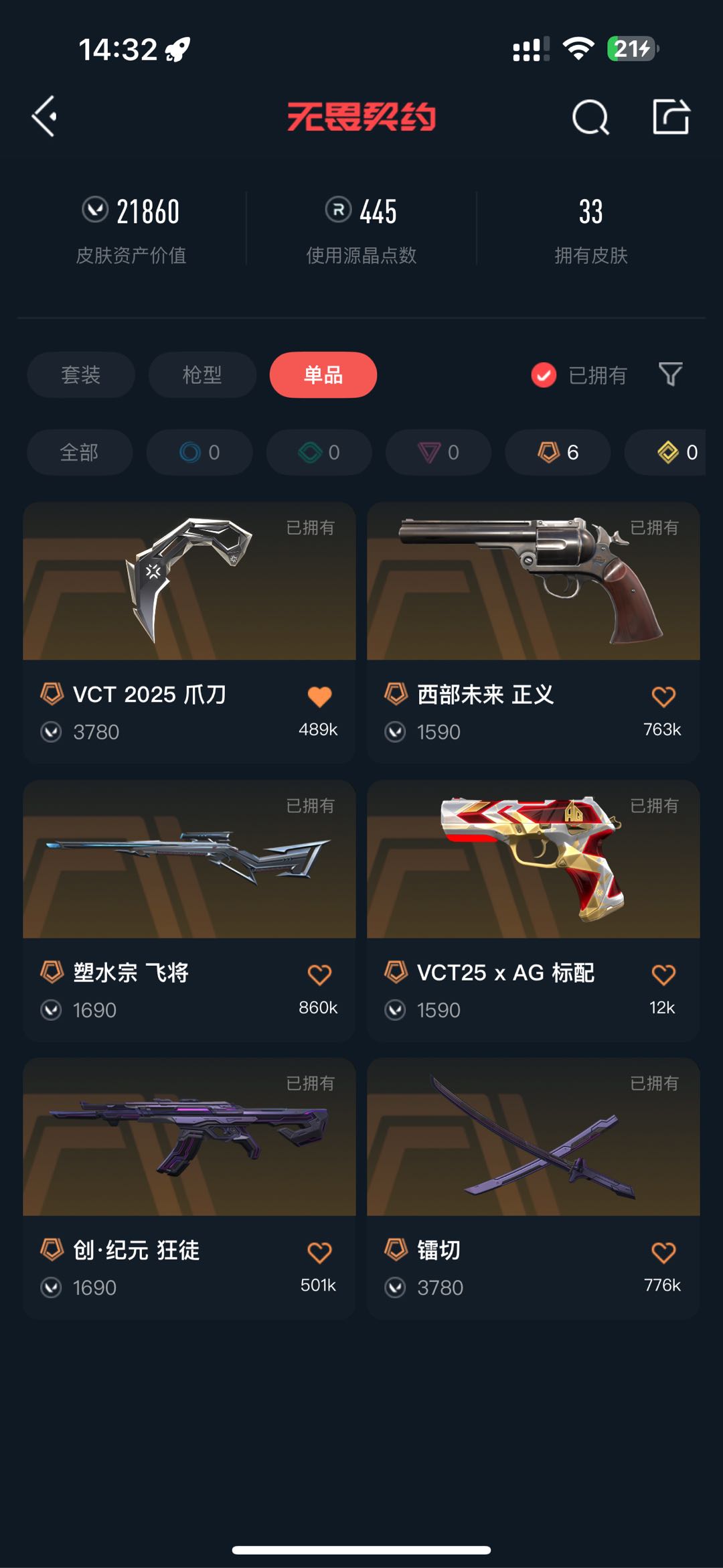Like the 镭切 melee skin

click(x=663, y=1253)
